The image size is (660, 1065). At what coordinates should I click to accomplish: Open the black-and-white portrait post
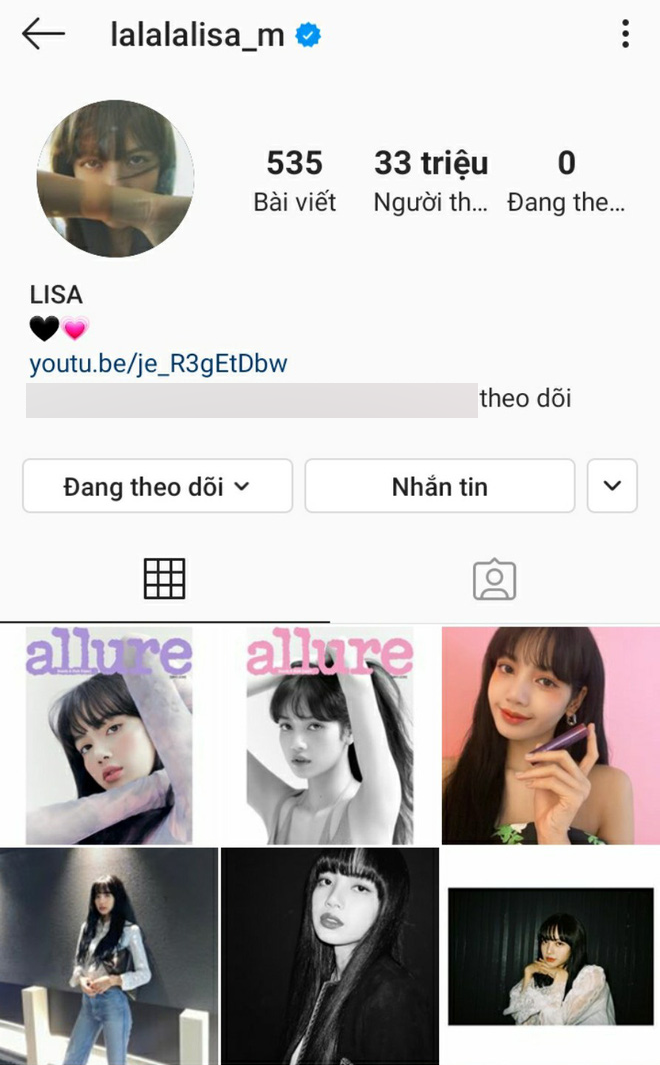point(330,956)
